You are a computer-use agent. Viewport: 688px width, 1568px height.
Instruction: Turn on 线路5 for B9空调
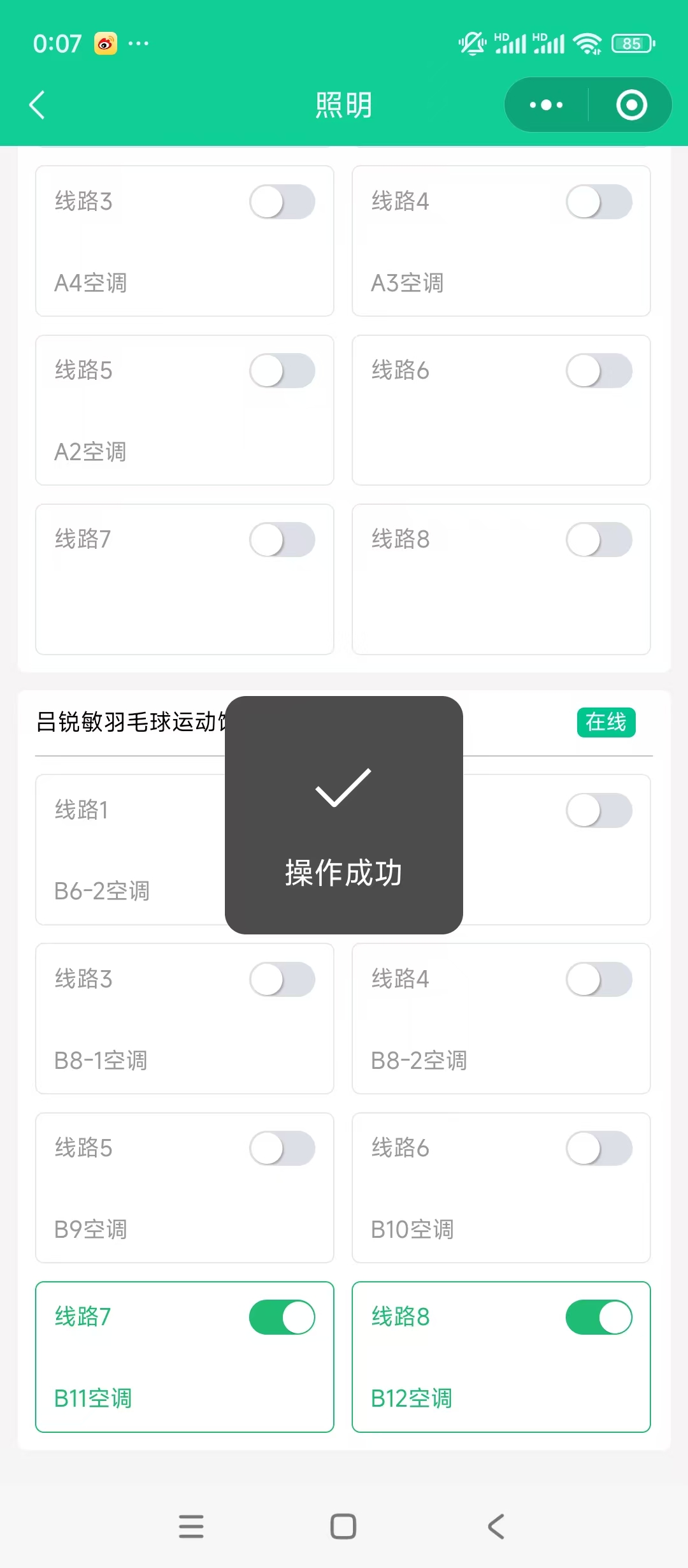[280, 1148]
